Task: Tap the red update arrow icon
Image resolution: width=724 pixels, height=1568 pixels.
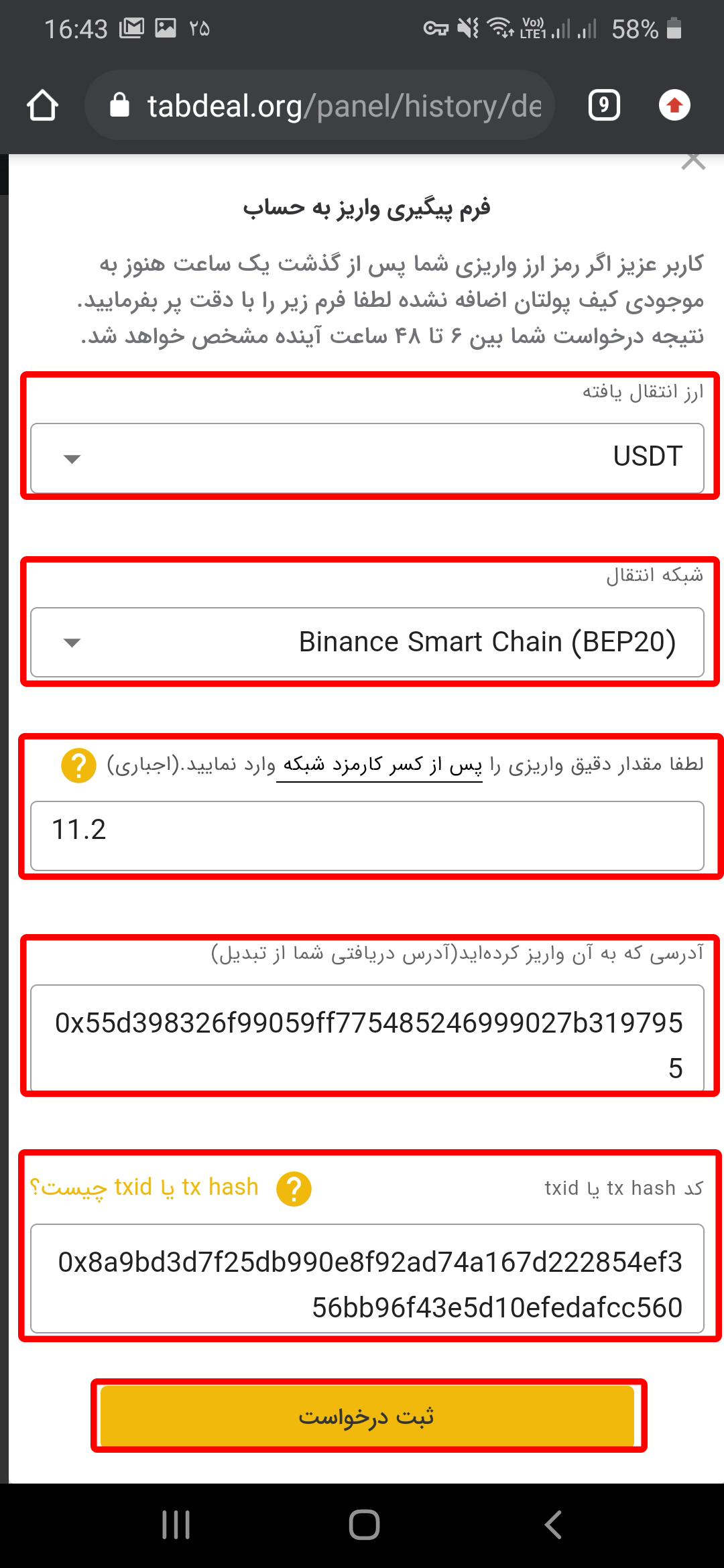Action: coord(674,105)
